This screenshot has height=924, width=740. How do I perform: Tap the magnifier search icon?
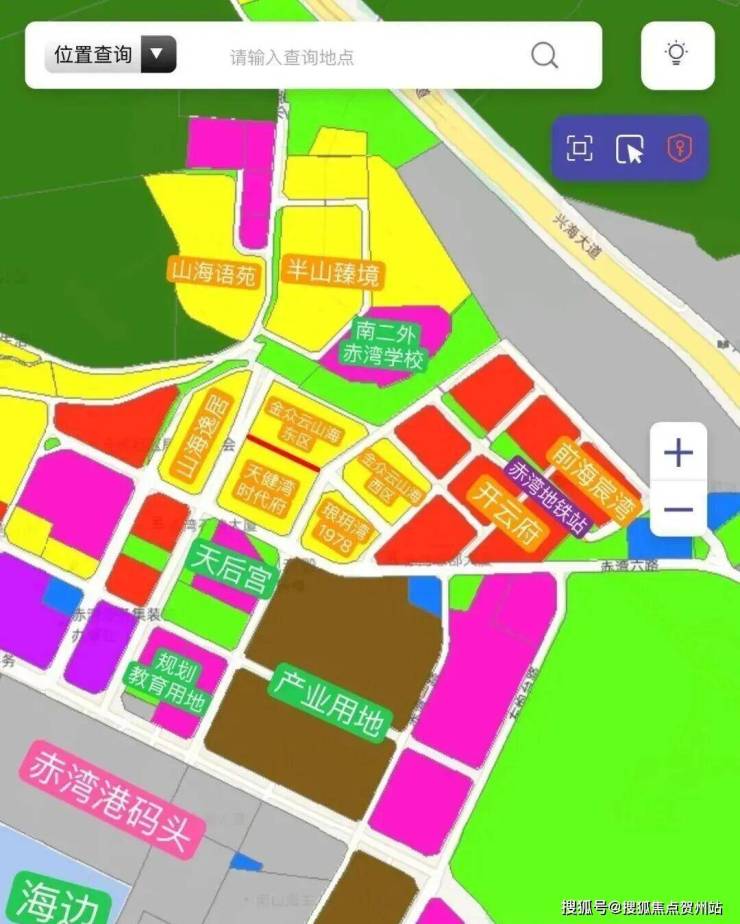544,55
